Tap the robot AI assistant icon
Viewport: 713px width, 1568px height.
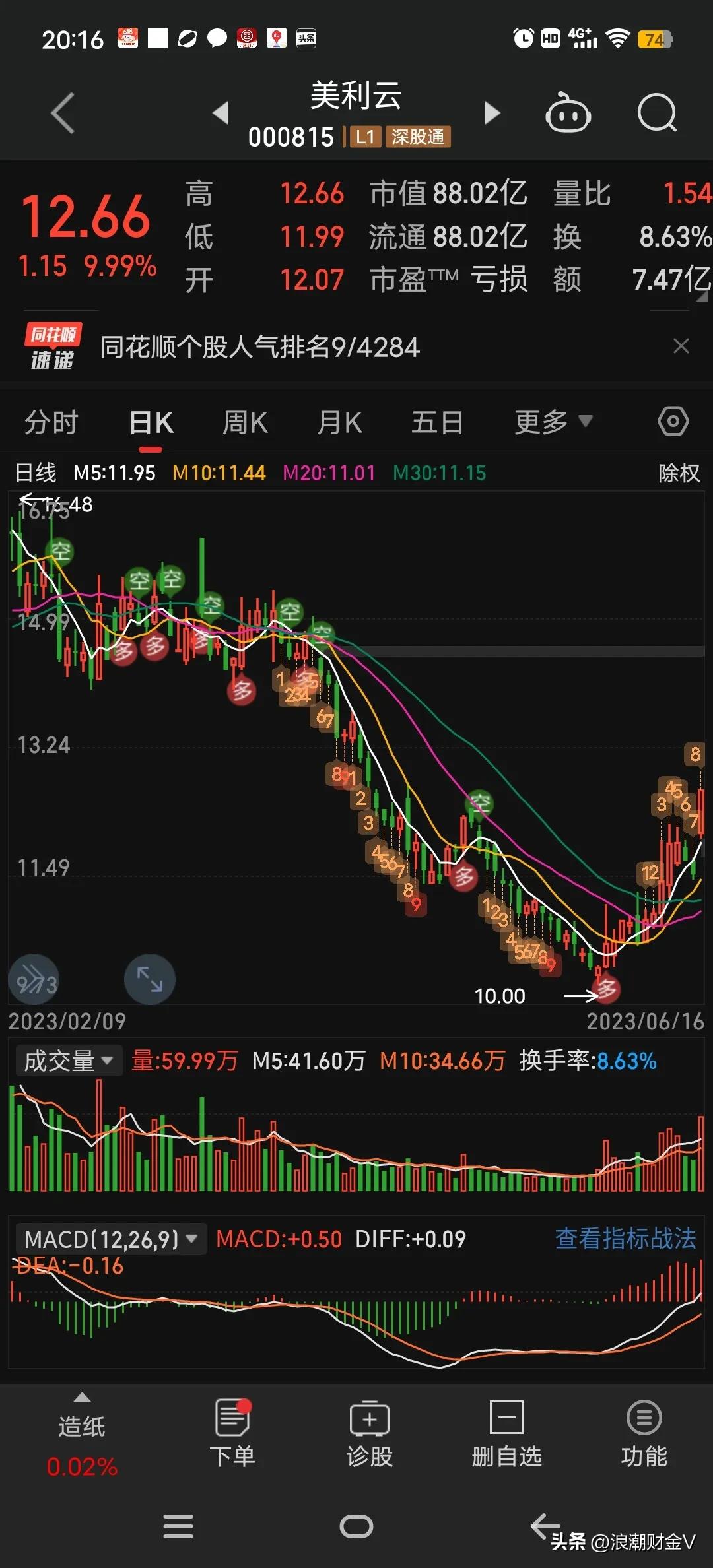568,114
